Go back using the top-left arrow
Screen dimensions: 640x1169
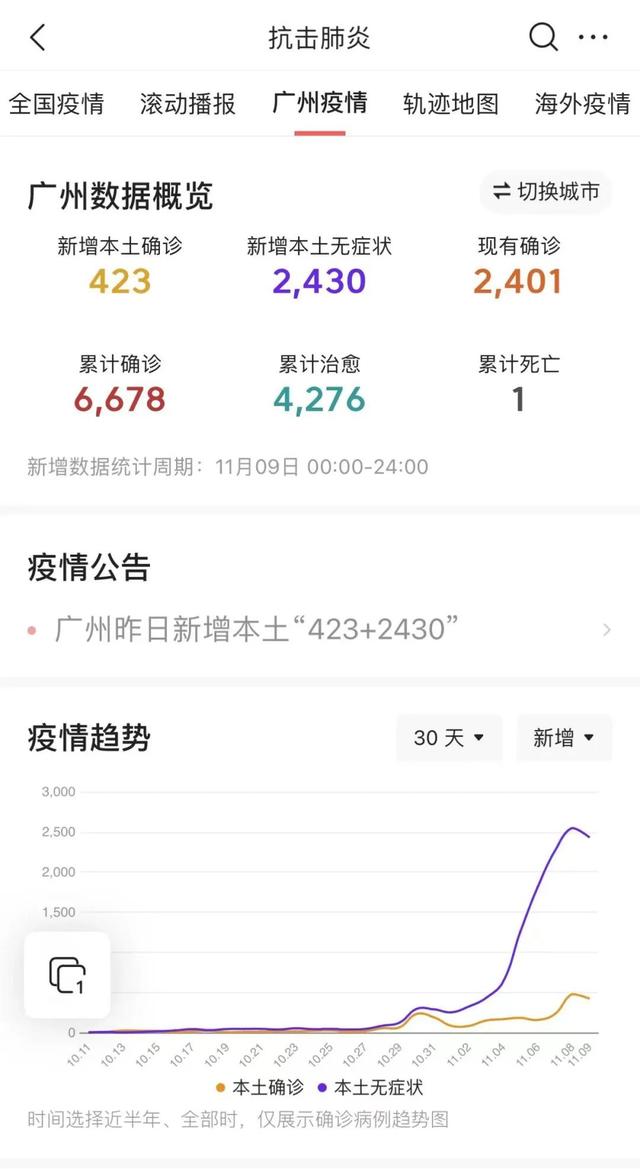click(38, 37)
